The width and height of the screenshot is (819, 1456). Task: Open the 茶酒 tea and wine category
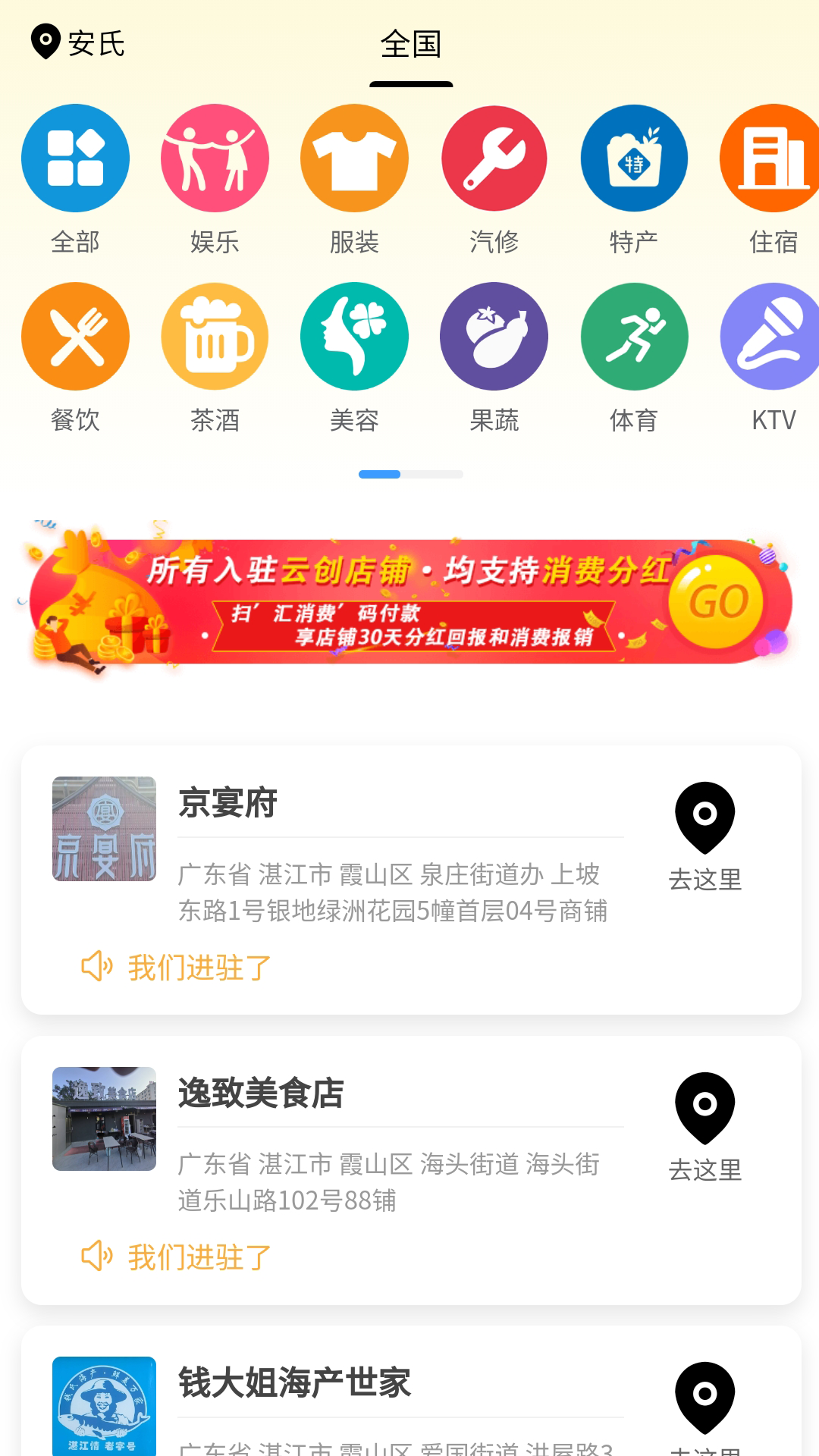[215, 336]
